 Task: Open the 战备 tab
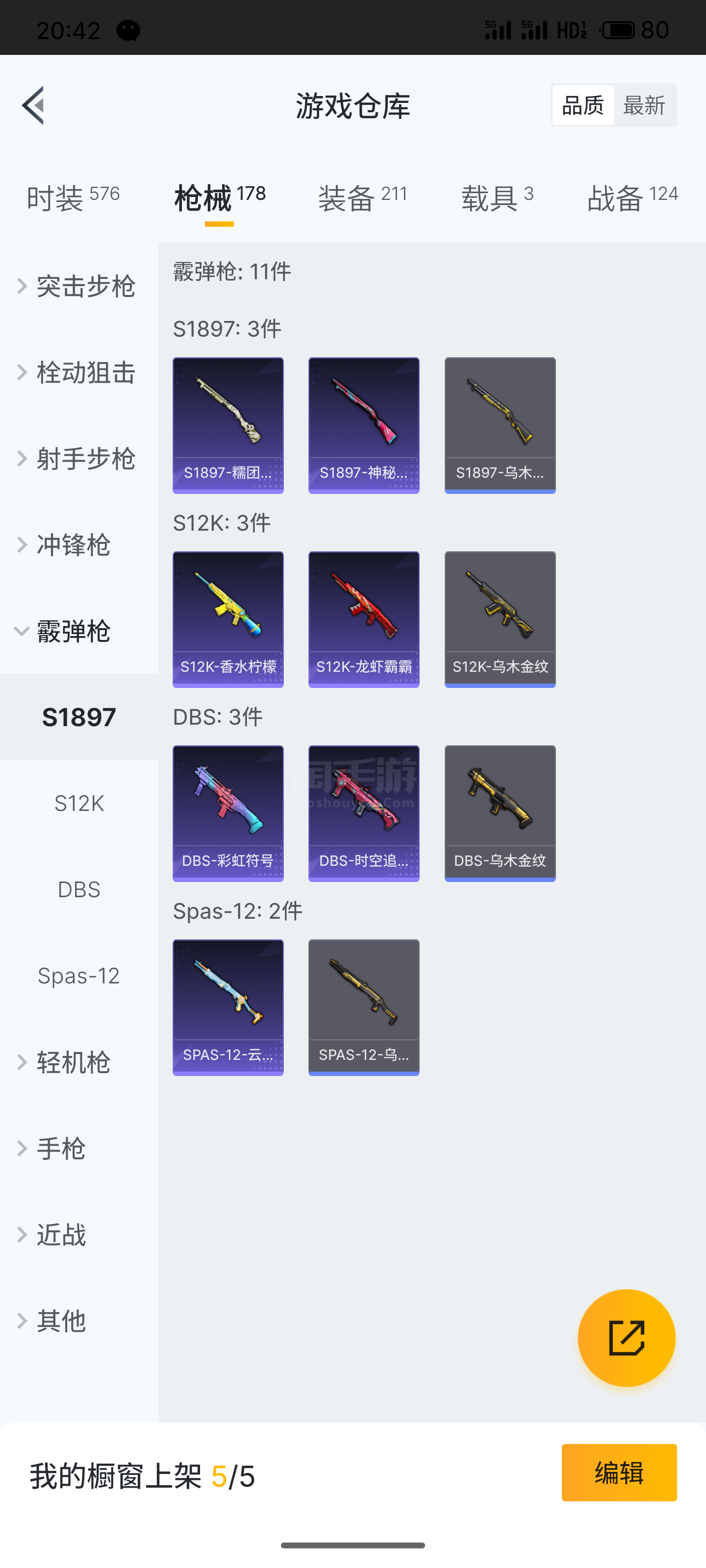pos(632,198)
